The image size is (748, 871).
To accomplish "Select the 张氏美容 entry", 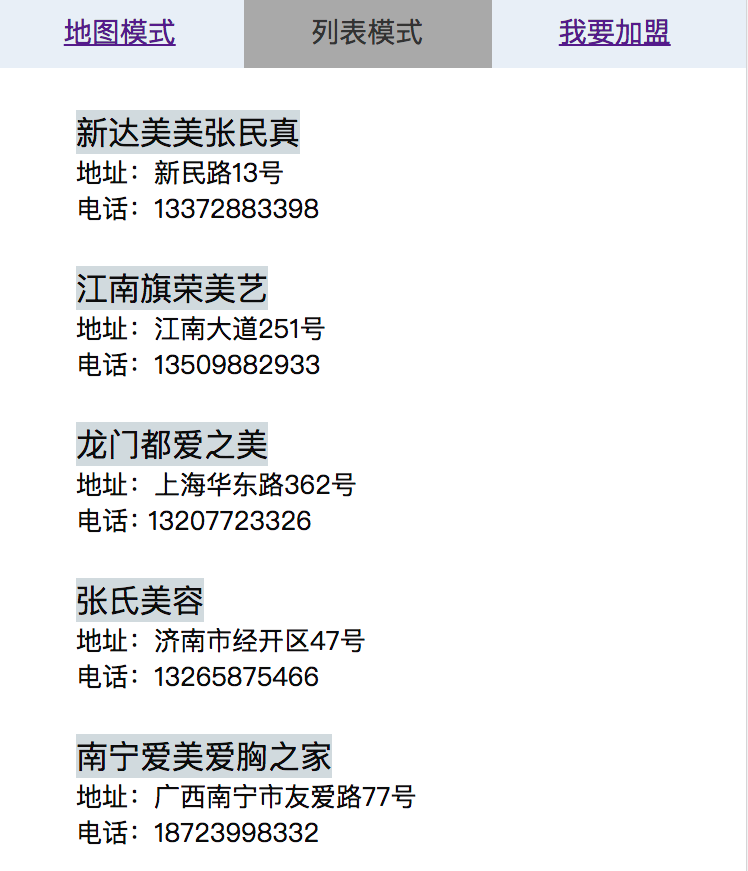I will click(140, 601).
